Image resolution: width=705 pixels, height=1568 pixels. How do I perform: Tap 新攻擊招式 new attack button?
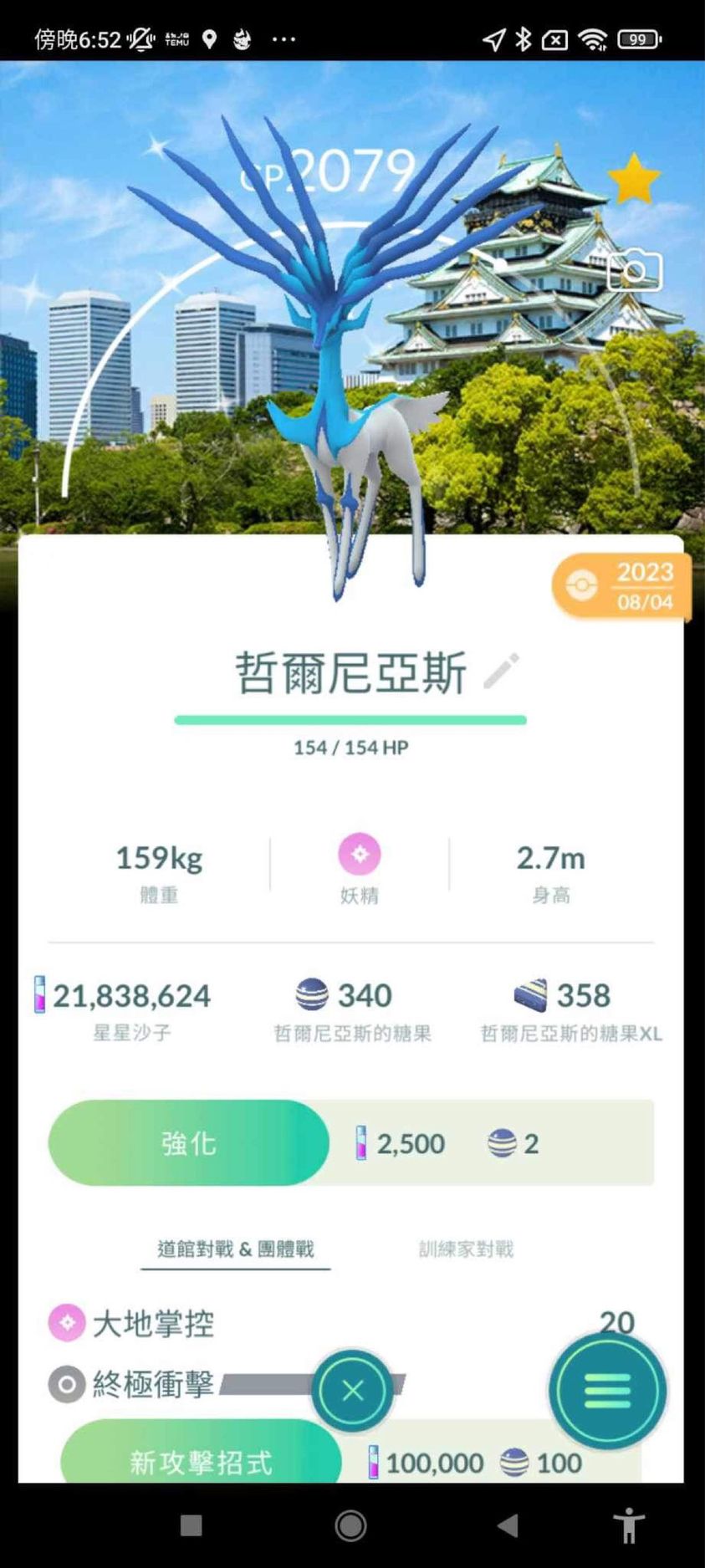tap(201, 1460)
